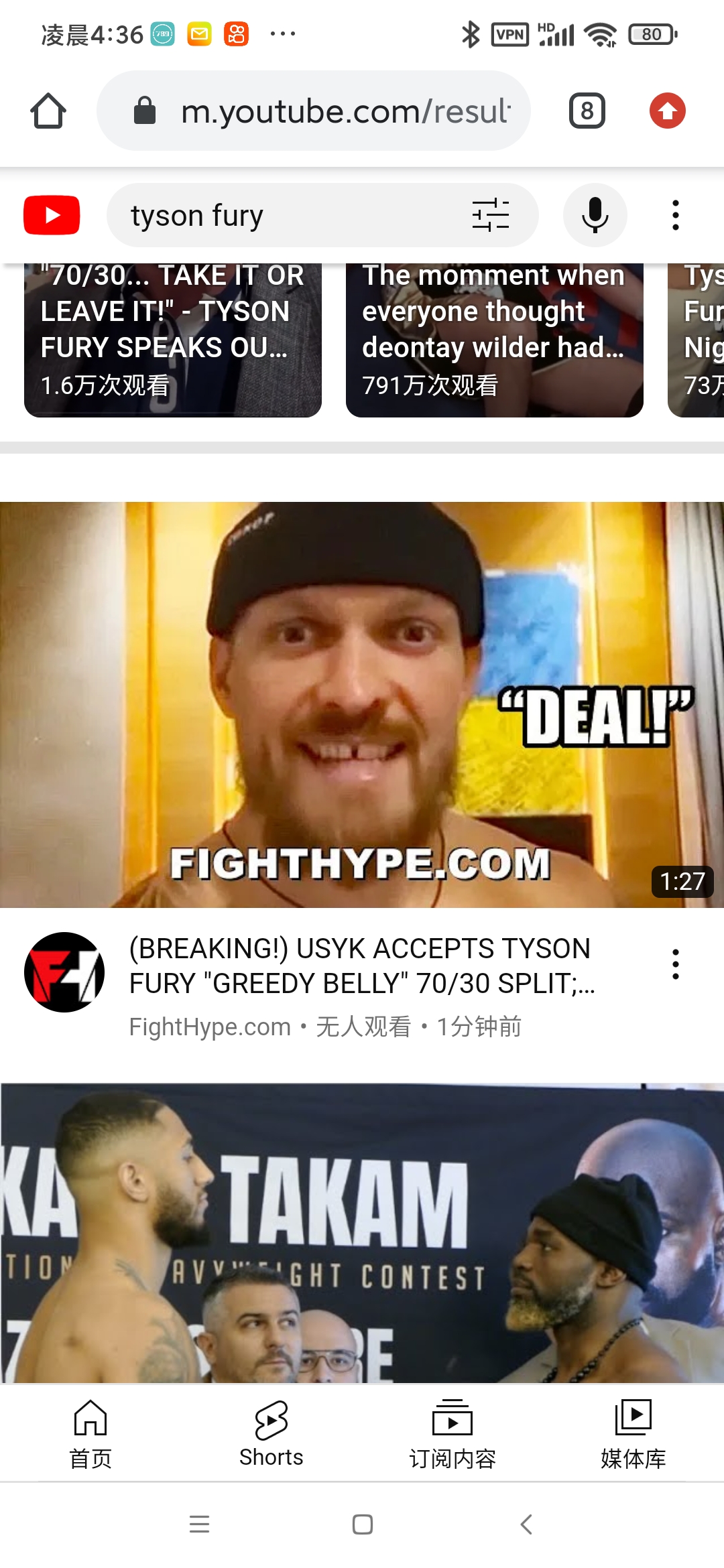The image size is (724, 1568).
Task: Play the Takam weigh-in video
Action: click(x=362, y=1233)
